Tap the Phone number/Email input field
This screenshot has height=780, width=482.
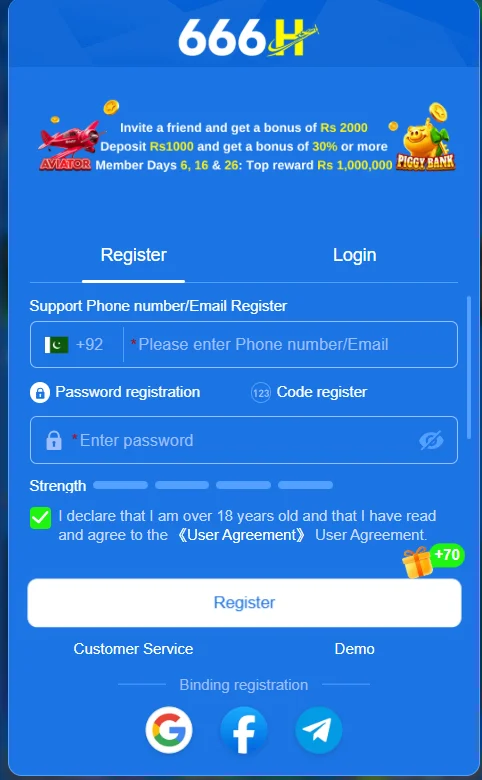290,345
